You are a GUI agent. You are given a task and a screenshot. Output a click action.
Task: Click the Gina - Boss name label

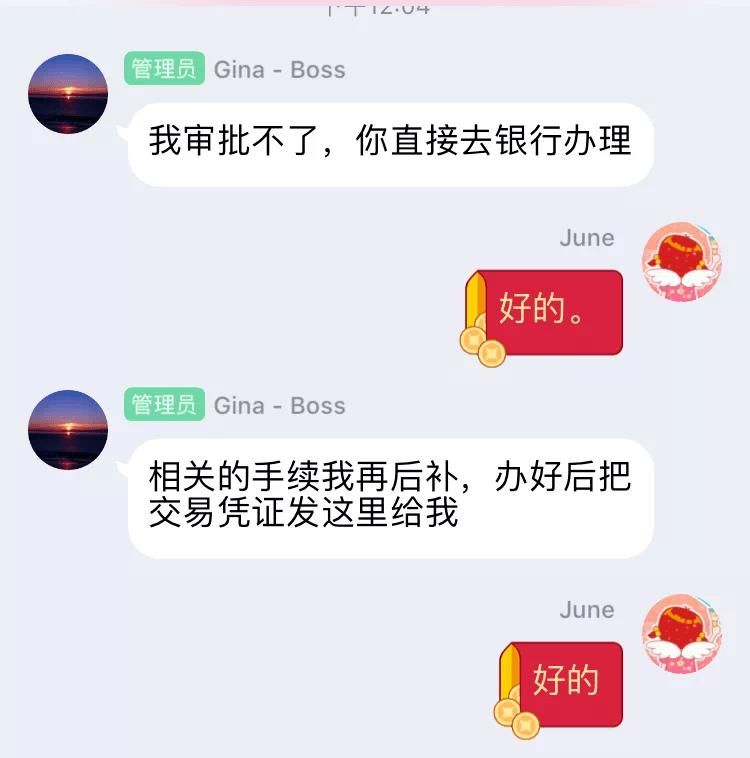pyautogui.click(x=278, y=70)
